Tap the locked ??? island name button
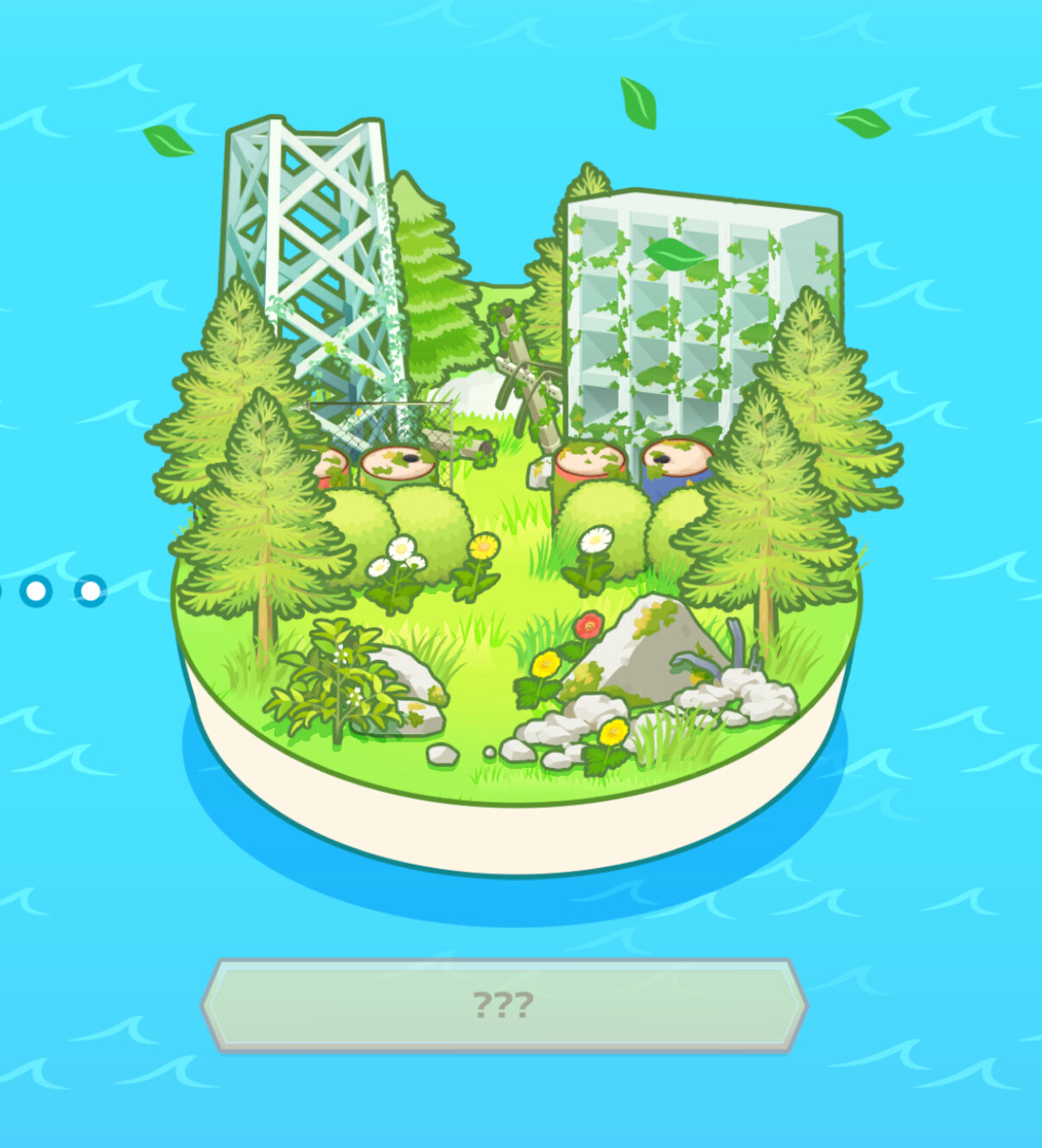This screenshot has height=1148, width=1042. (x=504, y=1005)
